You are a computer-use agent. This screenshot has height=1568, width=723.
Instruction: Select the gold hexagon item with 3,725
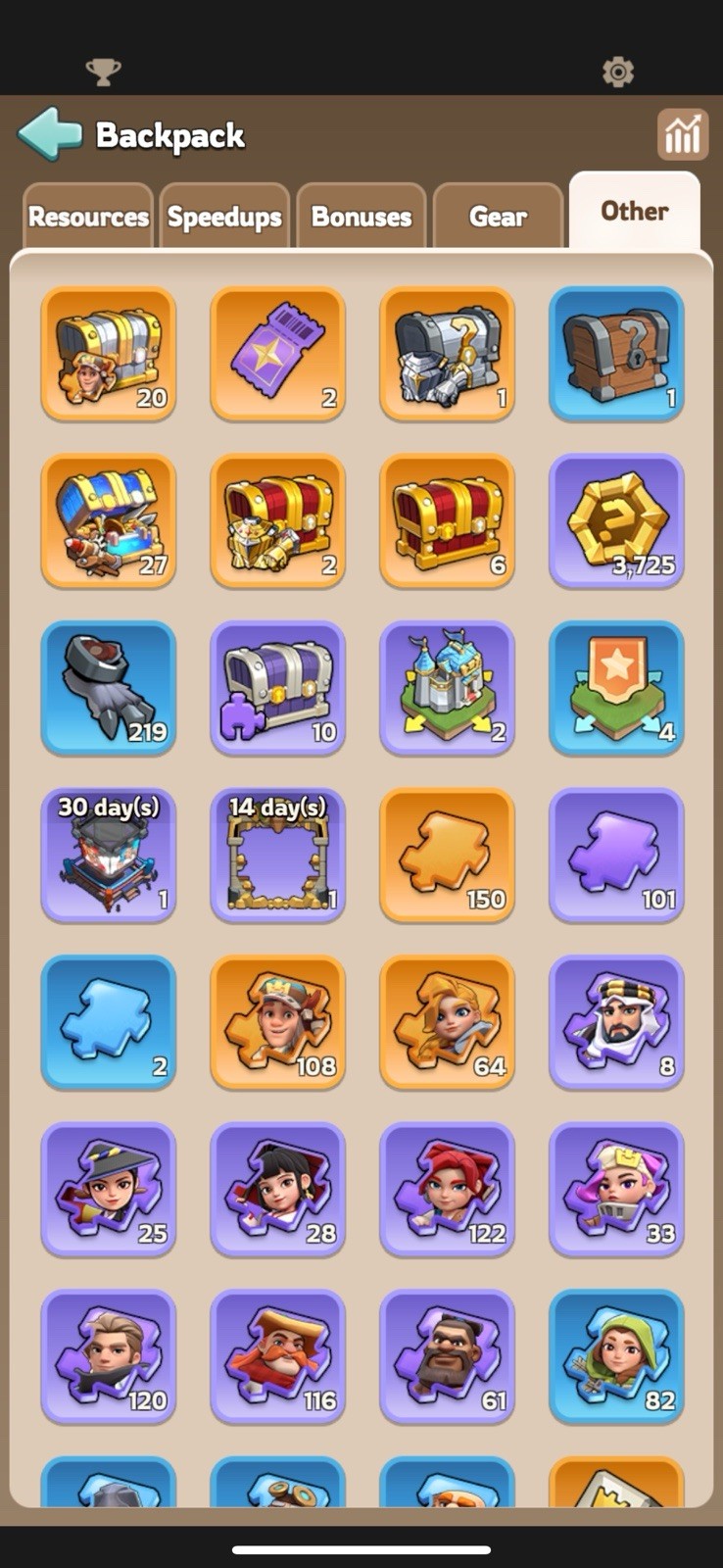616,520
